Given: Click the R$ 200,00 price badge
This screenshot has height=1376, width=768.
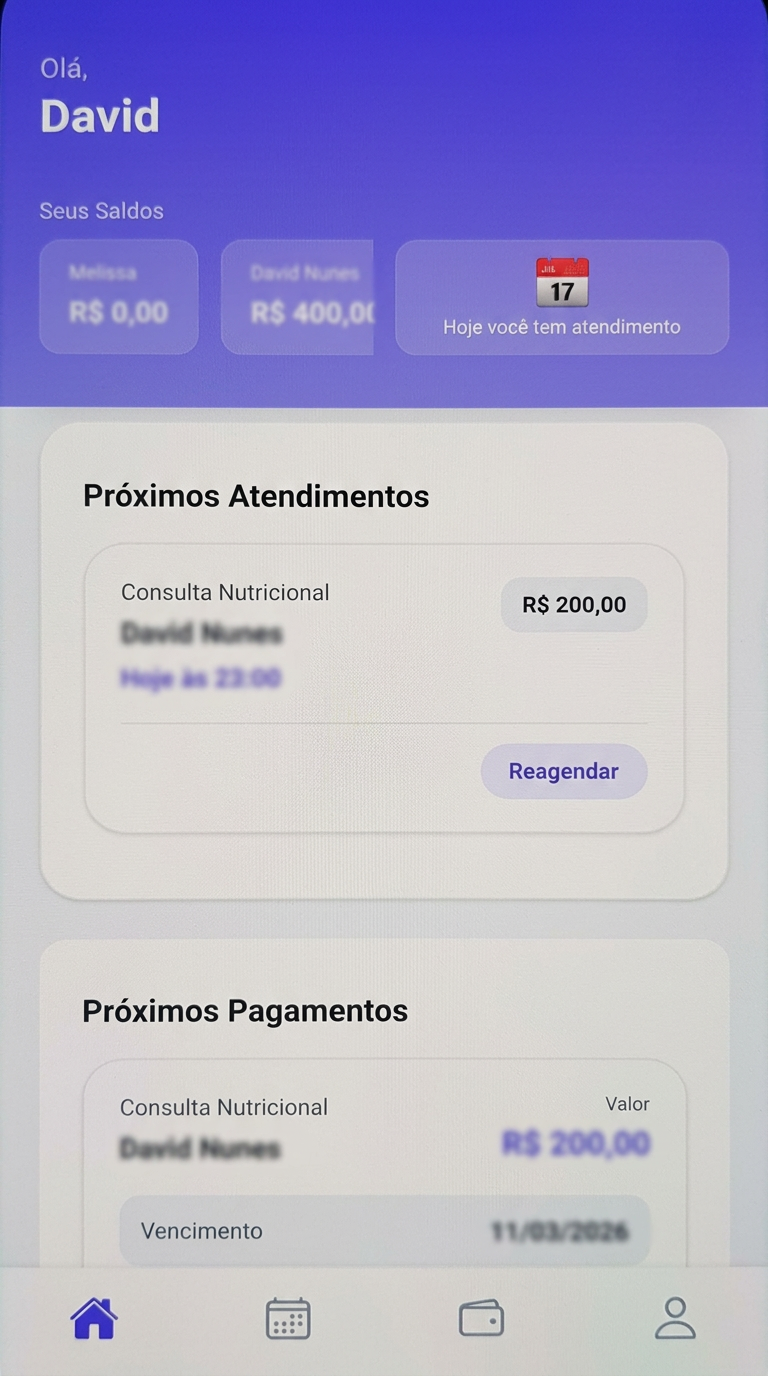Looking at the screenshot, I should coord(573,605).
